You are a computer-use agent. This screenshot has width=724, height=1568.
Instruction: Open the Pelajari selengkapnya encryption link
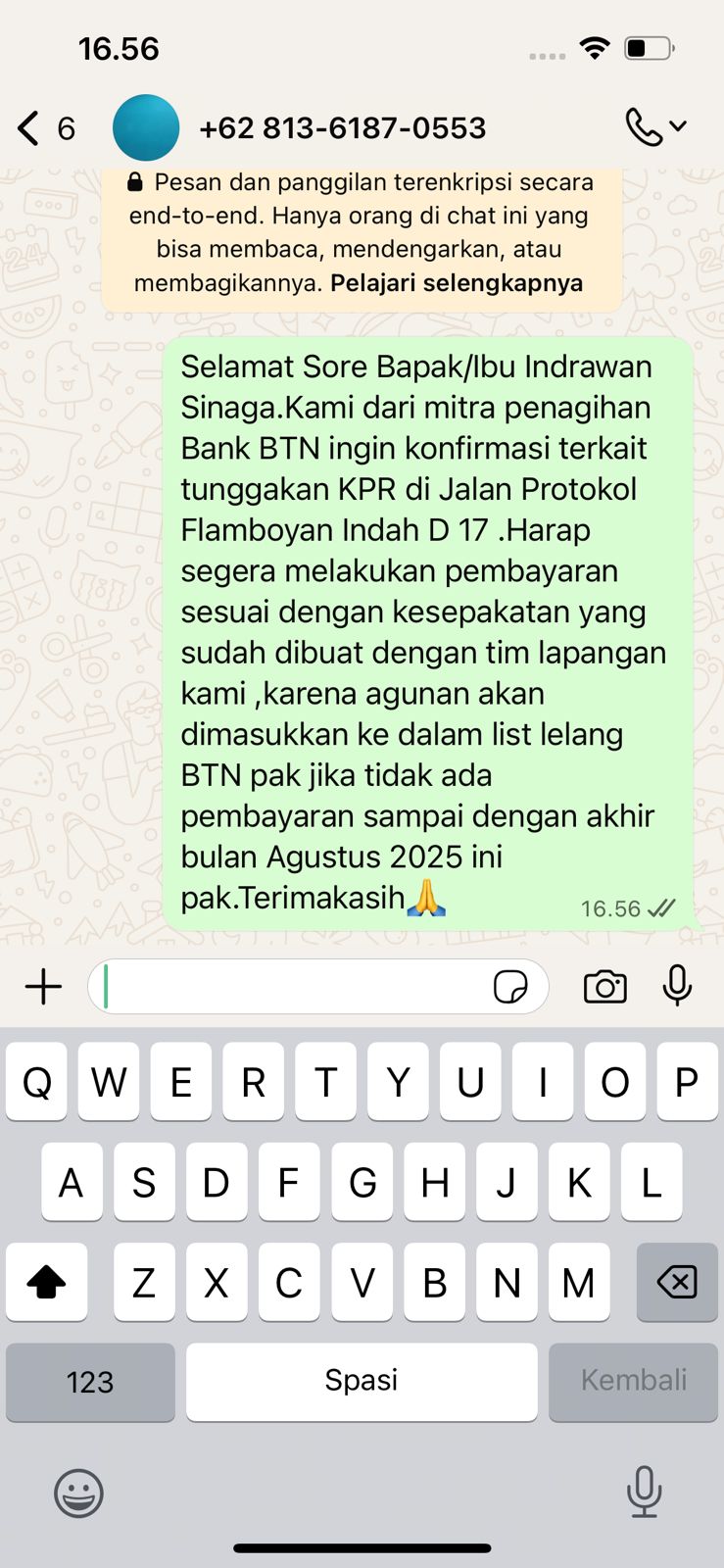[456, 283]
